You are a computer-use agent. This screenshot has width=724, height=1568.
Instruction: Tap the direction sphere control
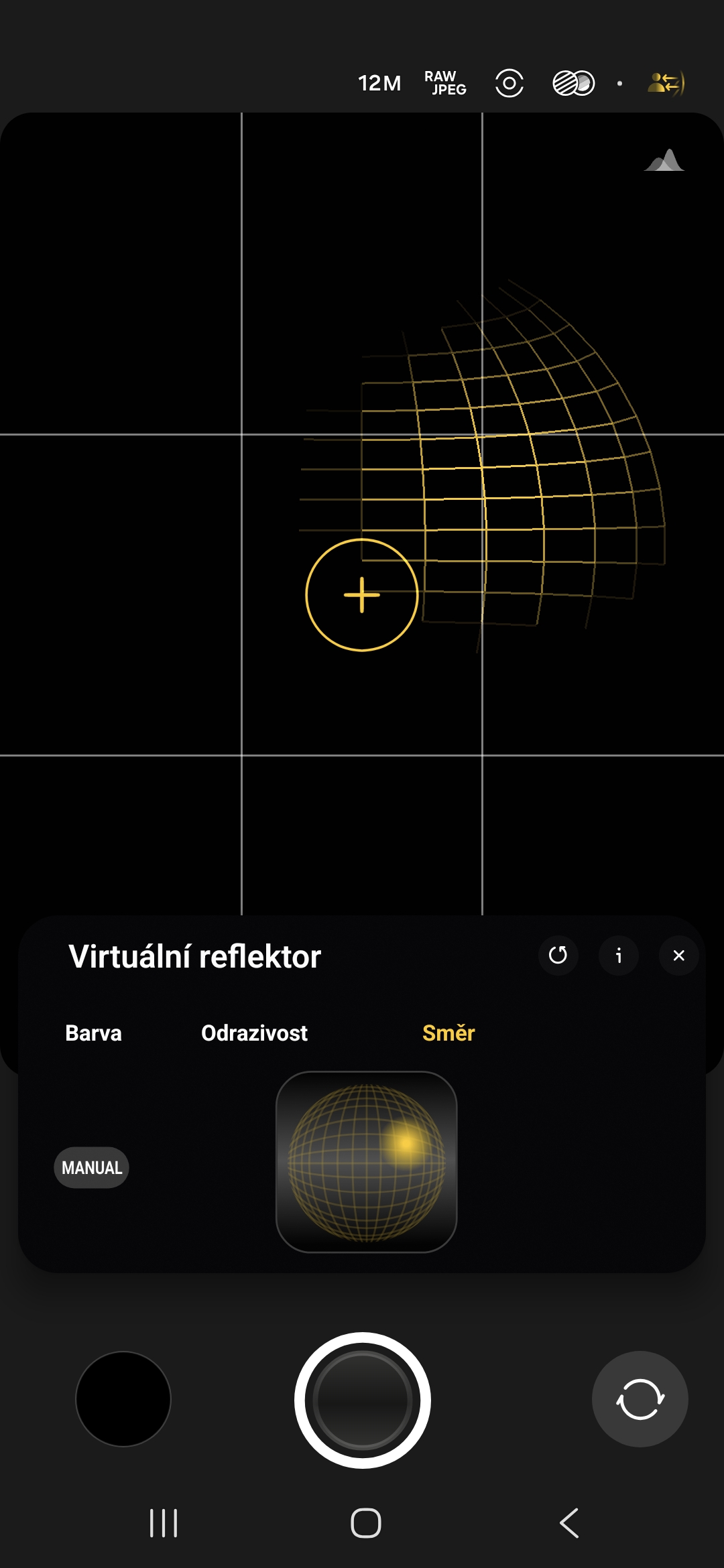coord(367,1162)
